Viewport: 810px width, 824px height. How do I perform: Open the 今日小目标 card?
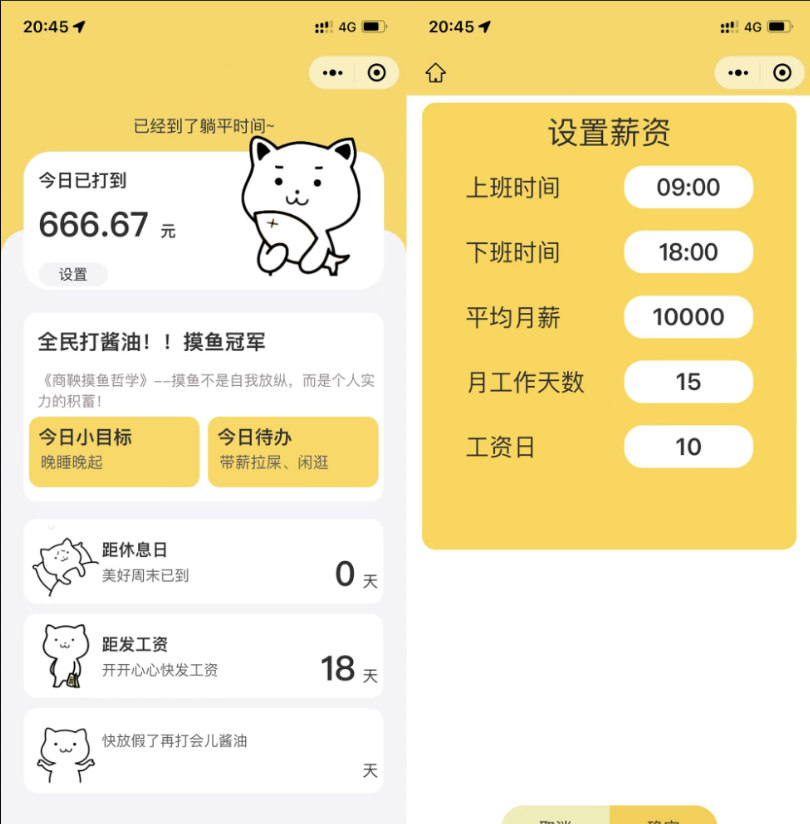114,451
